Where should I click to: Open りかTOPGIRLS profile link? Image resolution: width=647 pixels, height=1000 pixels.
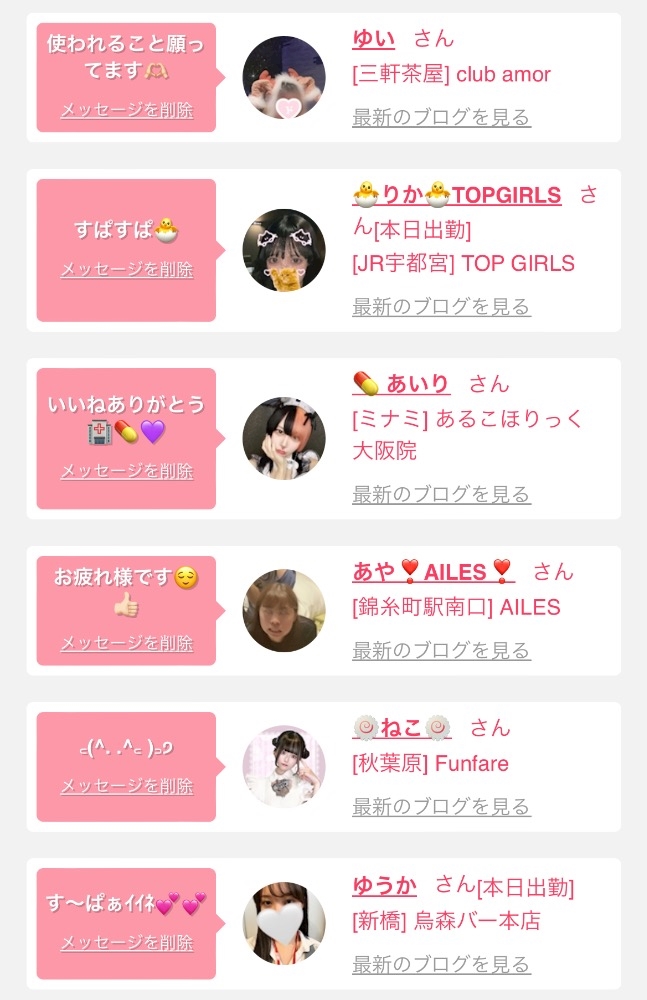(x=457, y=195)
